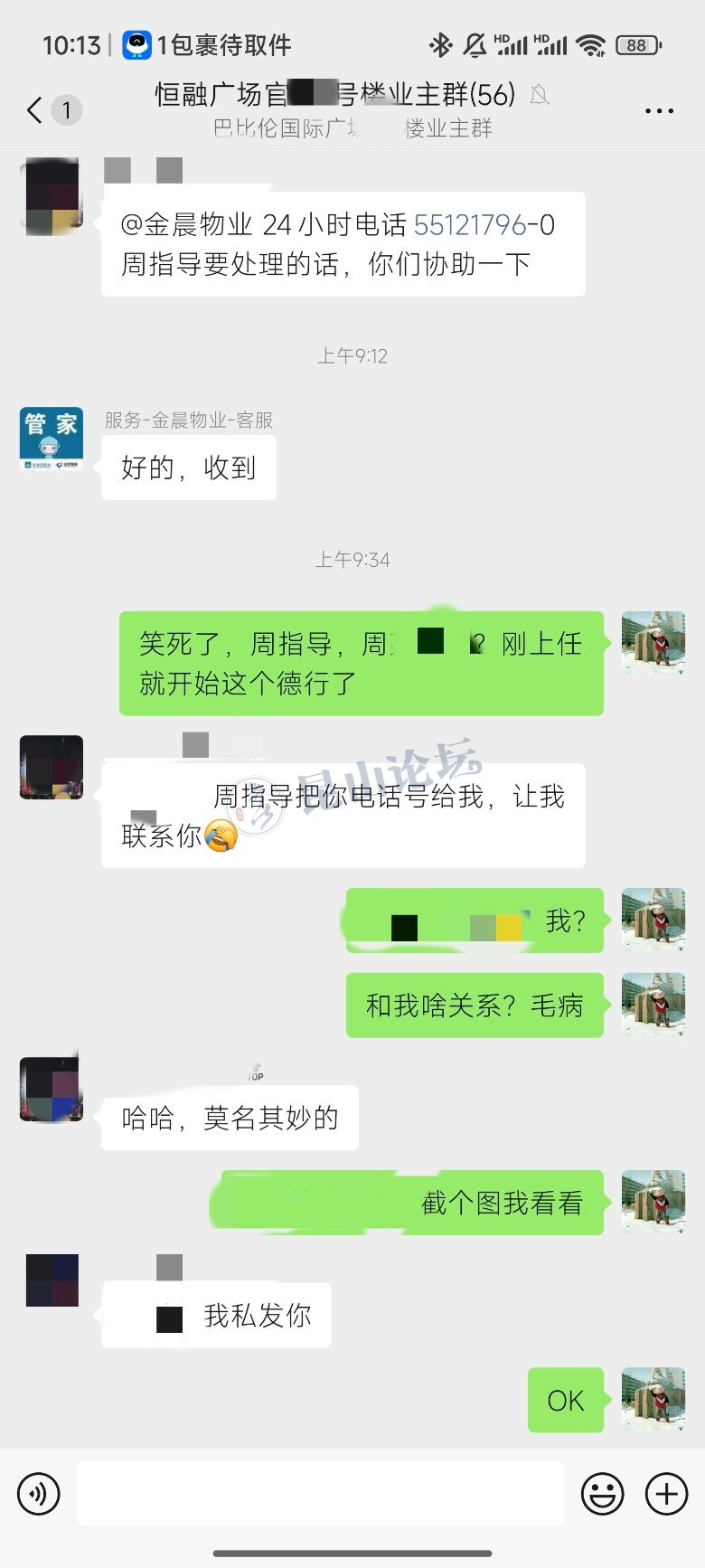This screenshot has width=705, height=1568.
Task: Open the emoji sticker panel
Action: coord(602,1493)
